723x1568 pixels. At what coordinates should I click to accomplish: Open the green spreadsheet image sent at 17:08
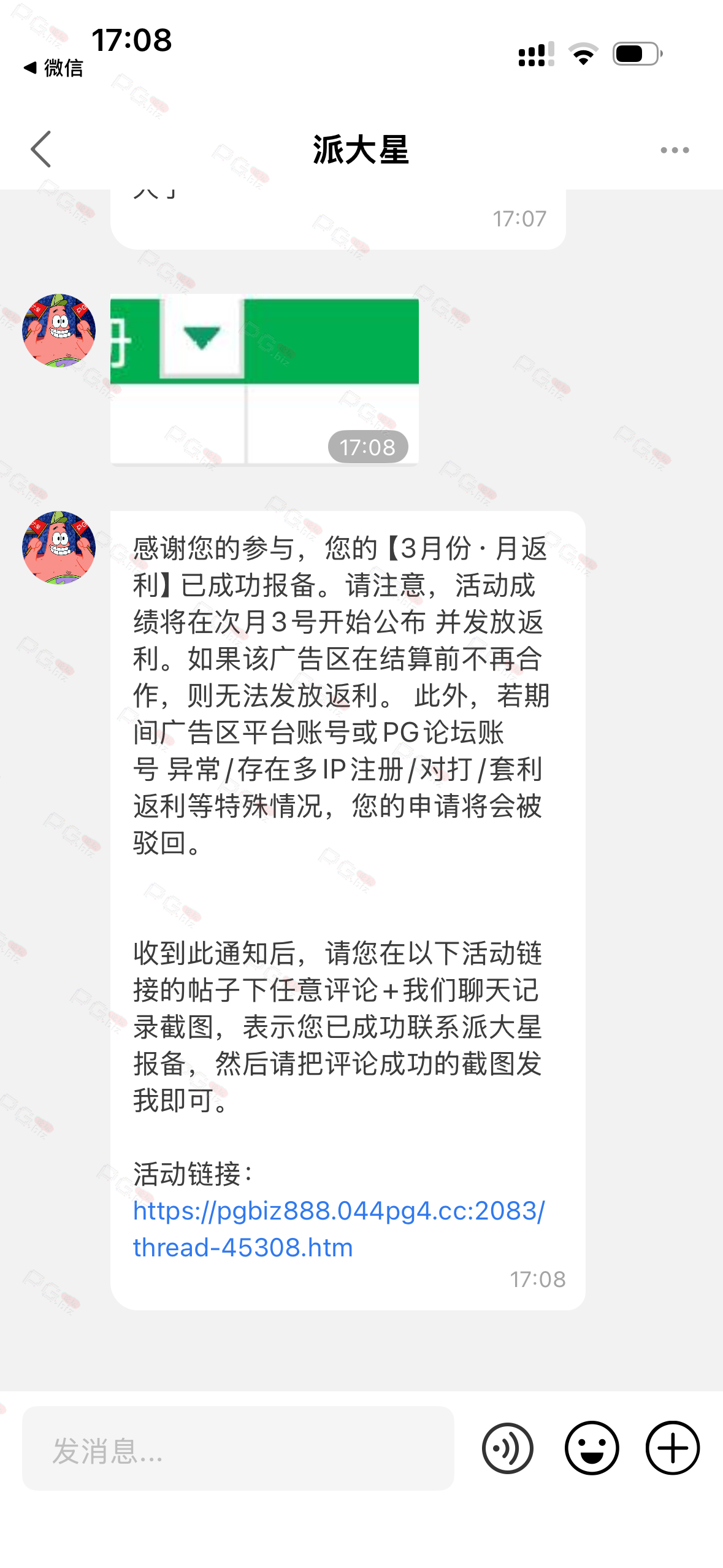[264, 380]
